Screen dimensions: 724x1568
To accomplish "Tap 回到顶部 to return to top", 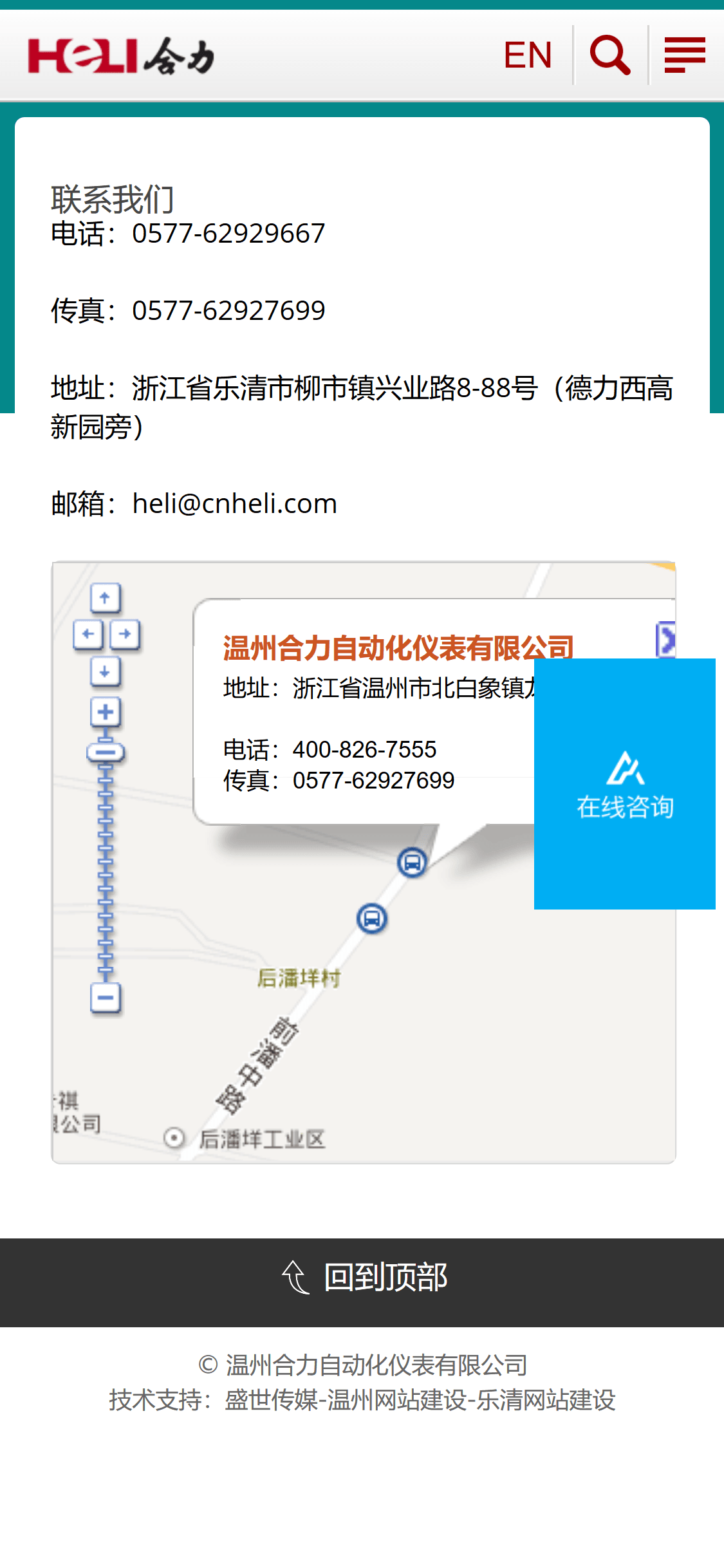I will click(362, 1277).
